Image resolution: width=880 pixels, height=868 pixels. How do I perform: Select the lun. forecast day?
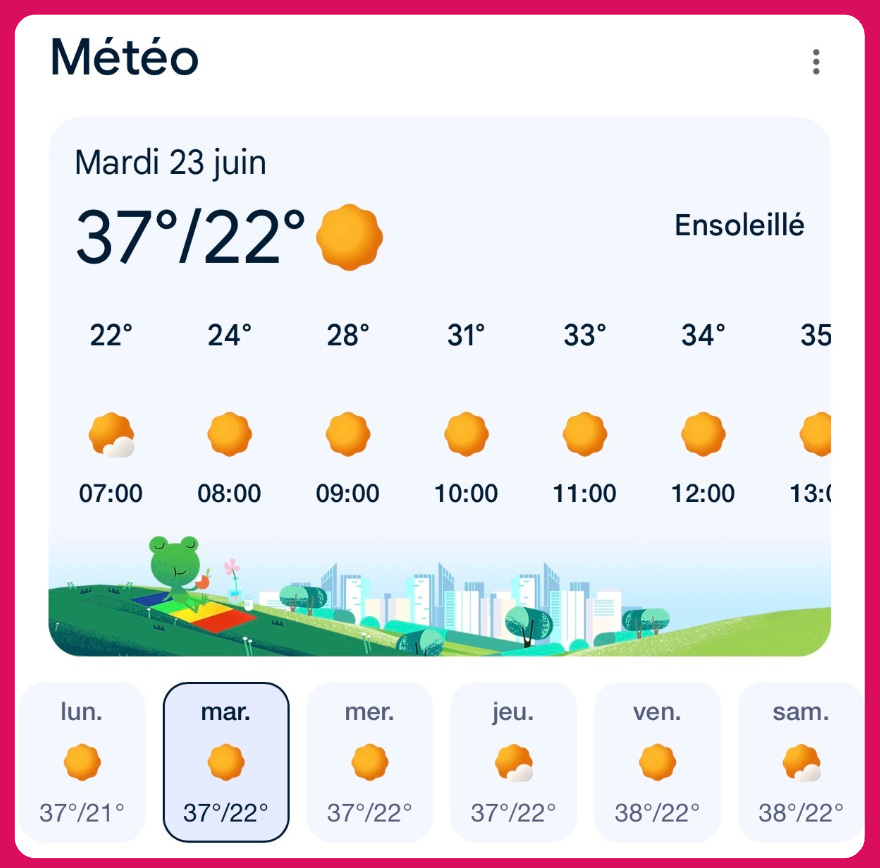click(82, 762)
